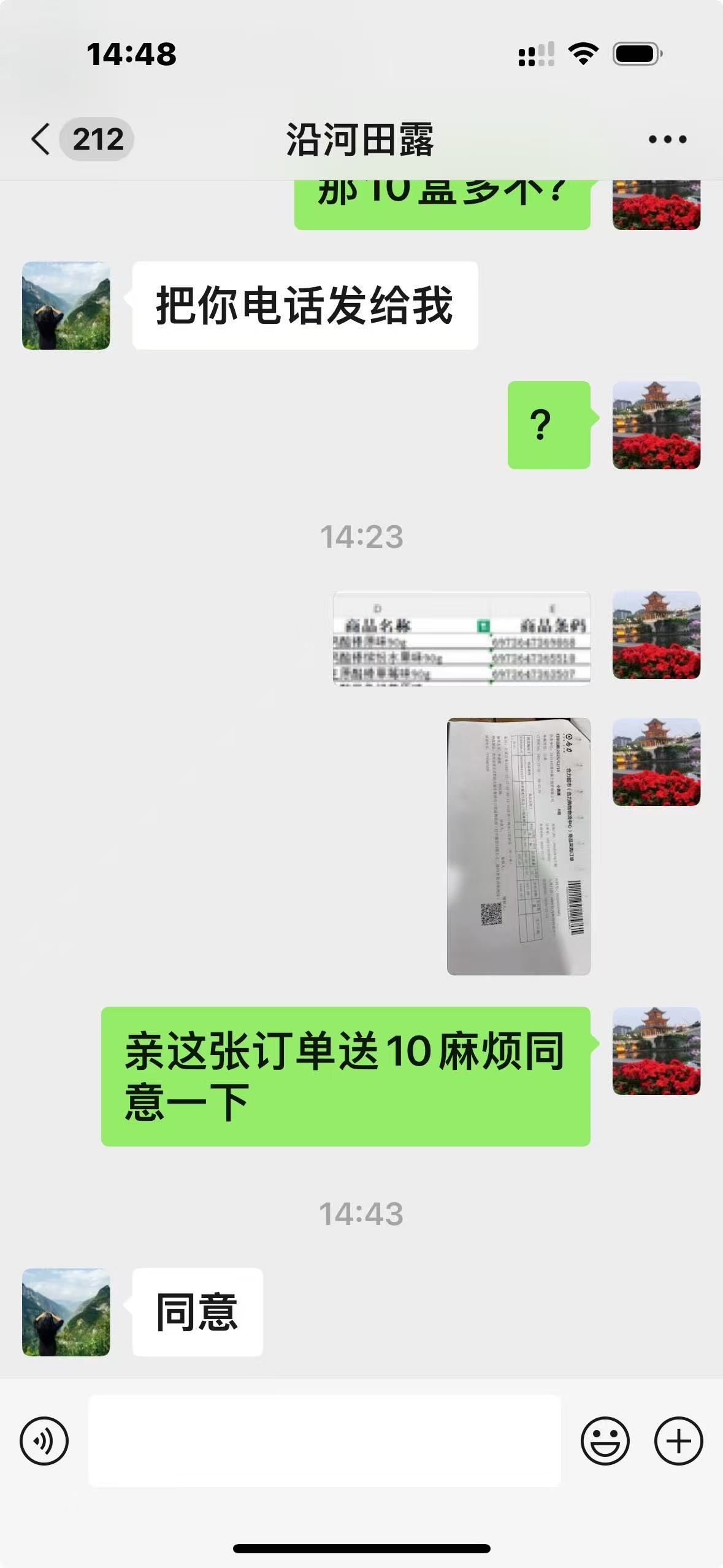
Task: Open the plus attachments menu
Action: coord(678,1441)
